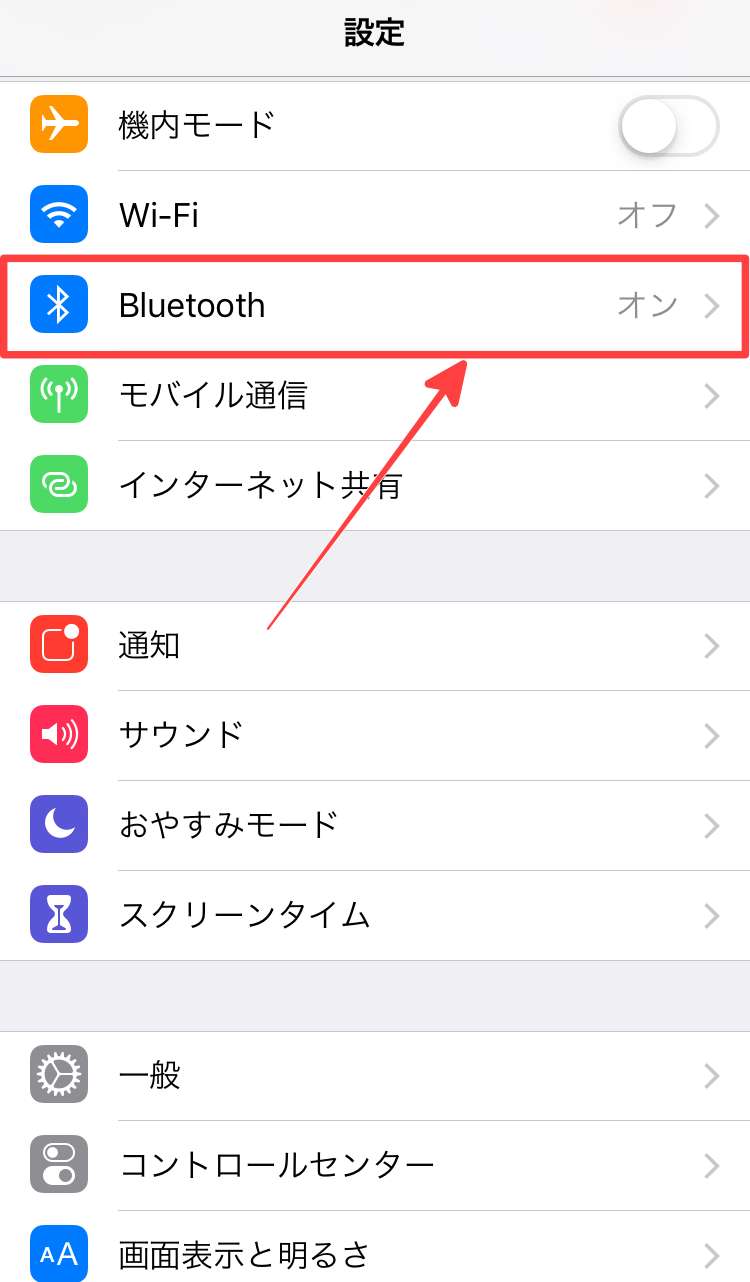
Task: Open the Bluetooth settings
Action: click(375, 305)
